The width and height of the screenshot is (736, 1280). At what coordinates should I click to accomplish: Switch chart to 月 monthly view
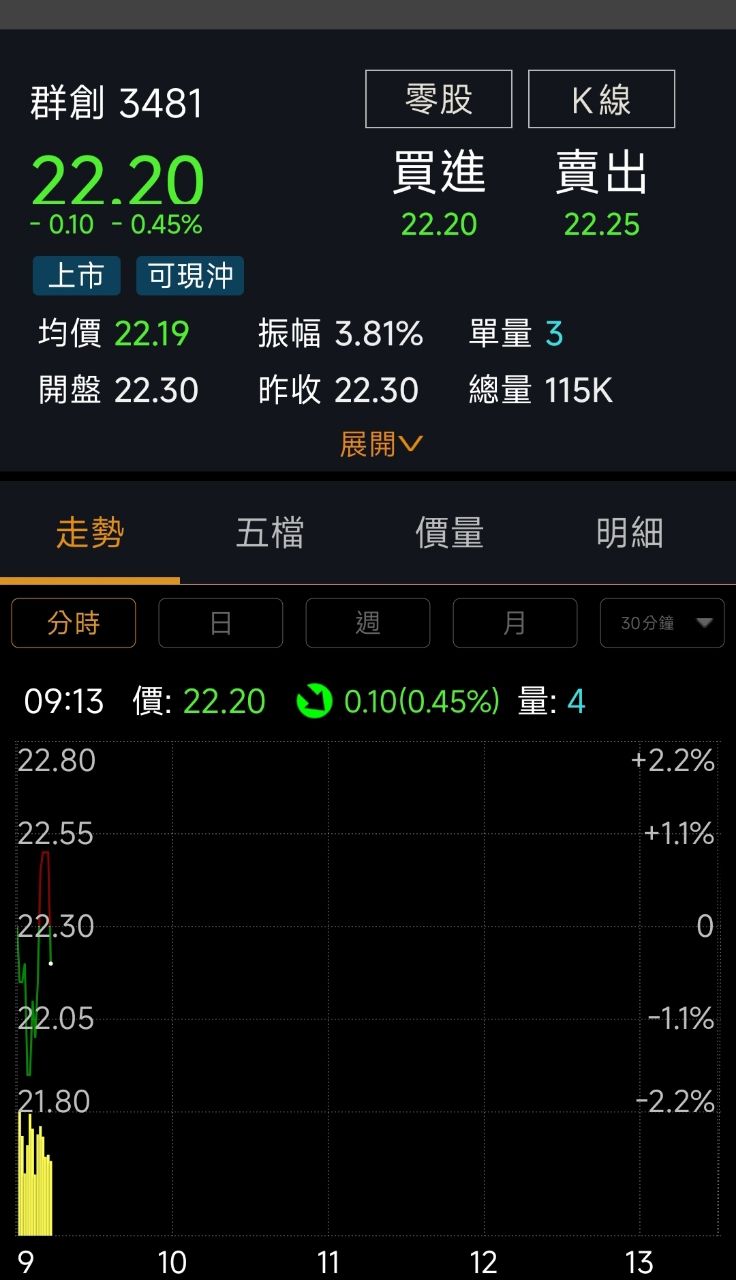coord(514,623)
